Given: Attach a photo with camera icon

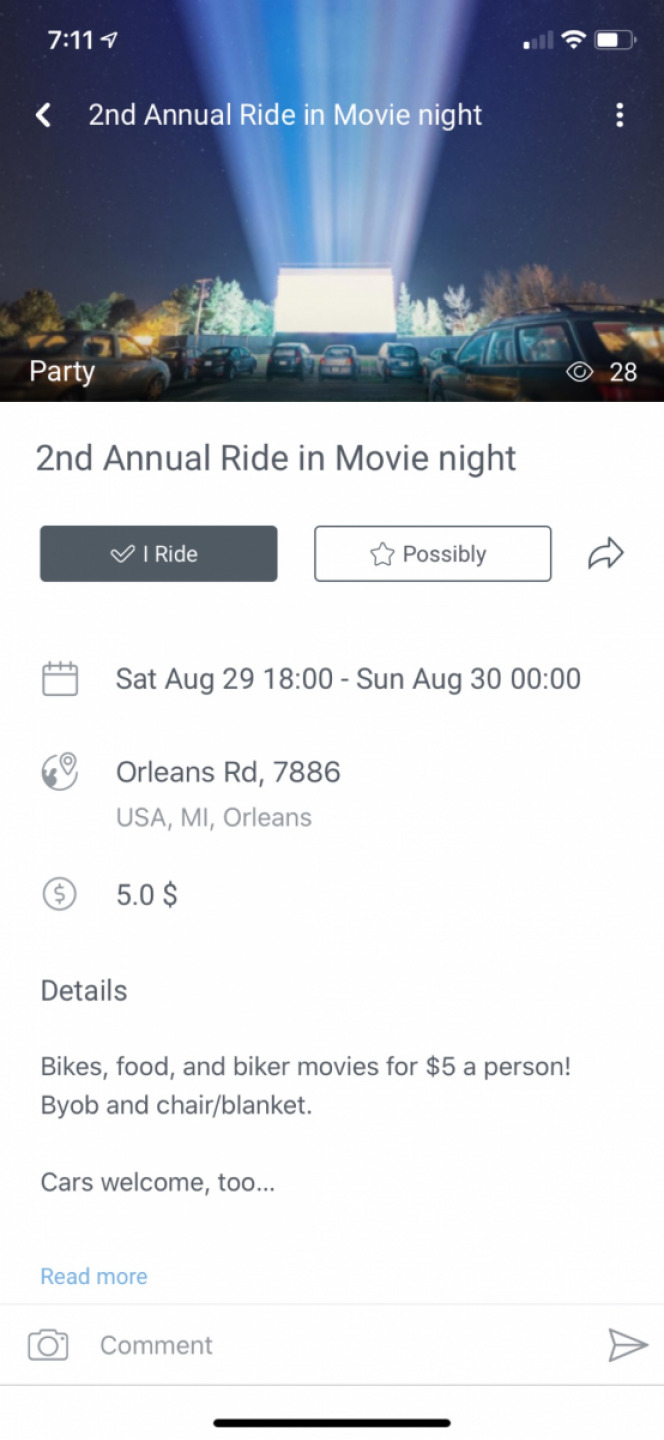Looking at the screenshot, I should click(48, 1345).
